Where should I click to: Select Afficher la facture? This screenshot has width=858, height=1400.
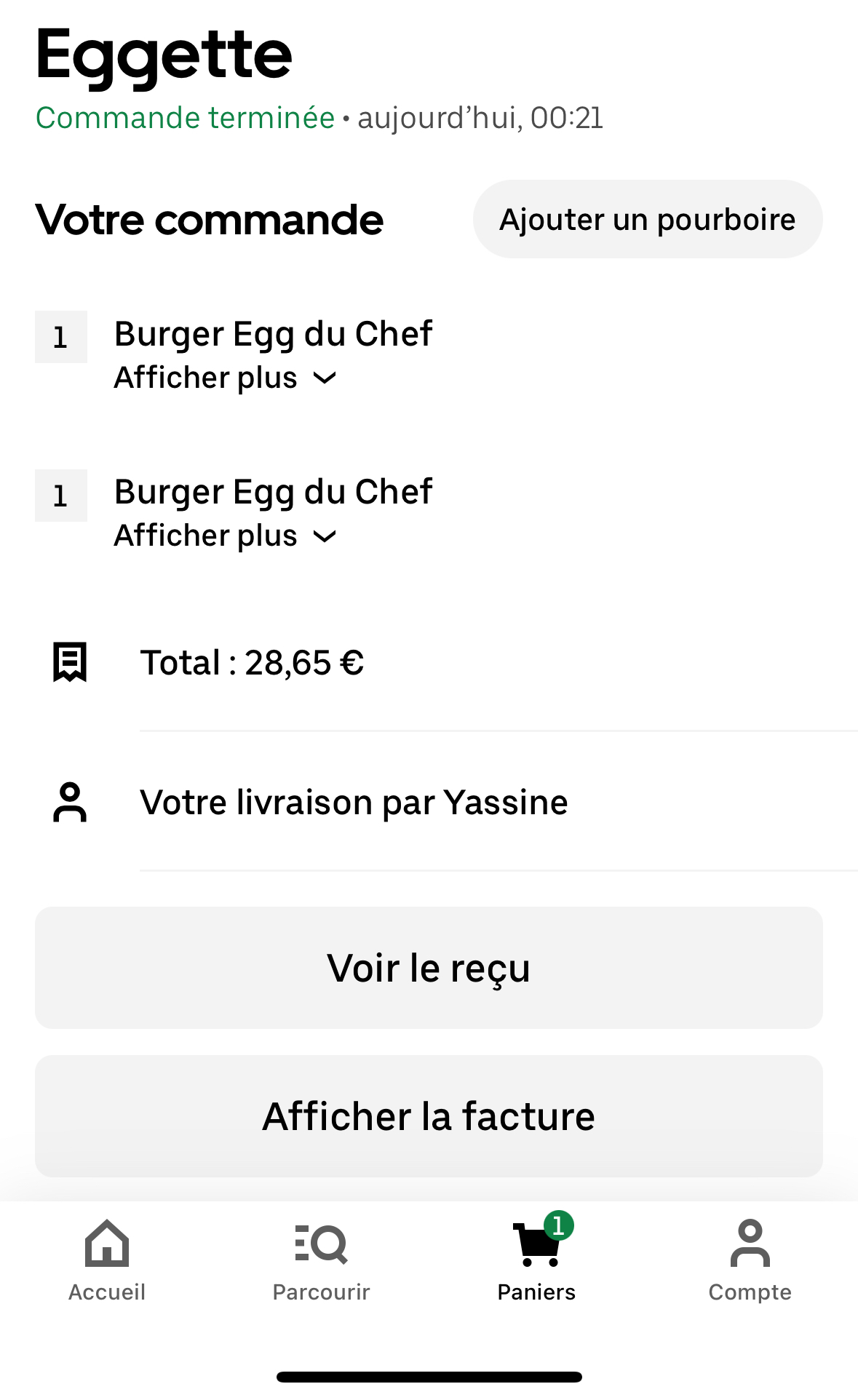[429, 1116]
